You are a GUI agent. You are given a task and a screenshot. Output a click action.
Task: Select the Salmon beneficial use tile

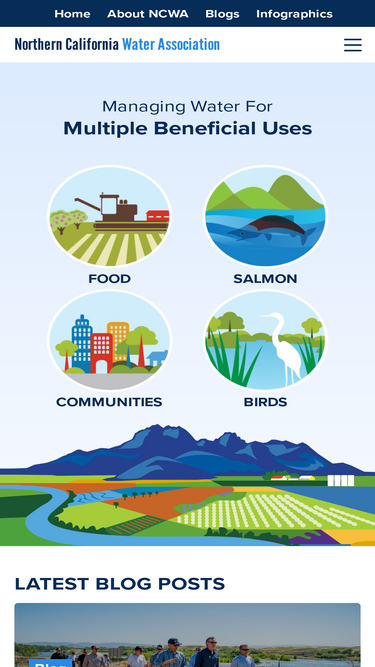coord(265,225)
